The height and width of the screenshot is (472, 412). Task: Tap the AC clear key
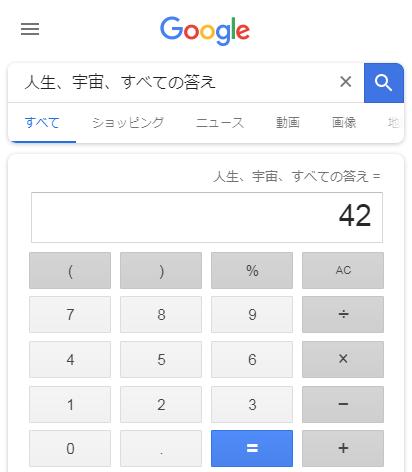pos(343,270)
